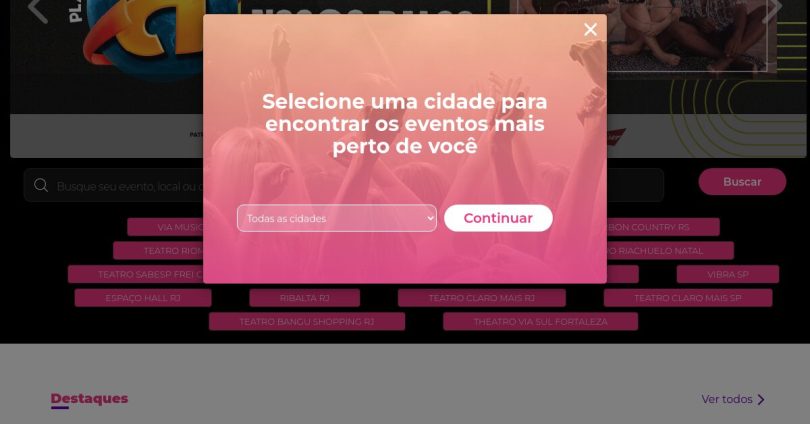Focus the event search field
The width and height of the screenshot is (810, 424).
(x=120, y=186)
